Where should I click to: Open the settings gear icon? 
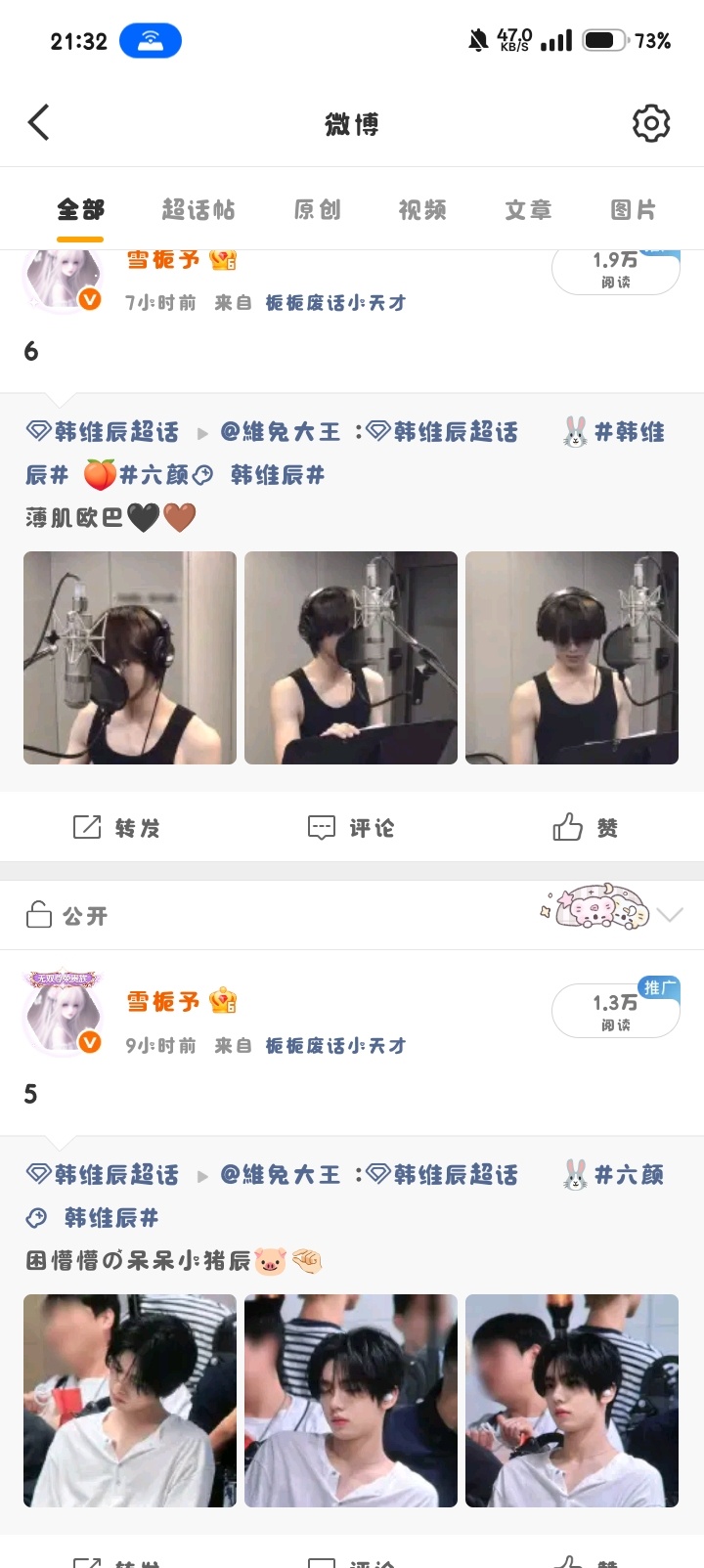point(651,123)
